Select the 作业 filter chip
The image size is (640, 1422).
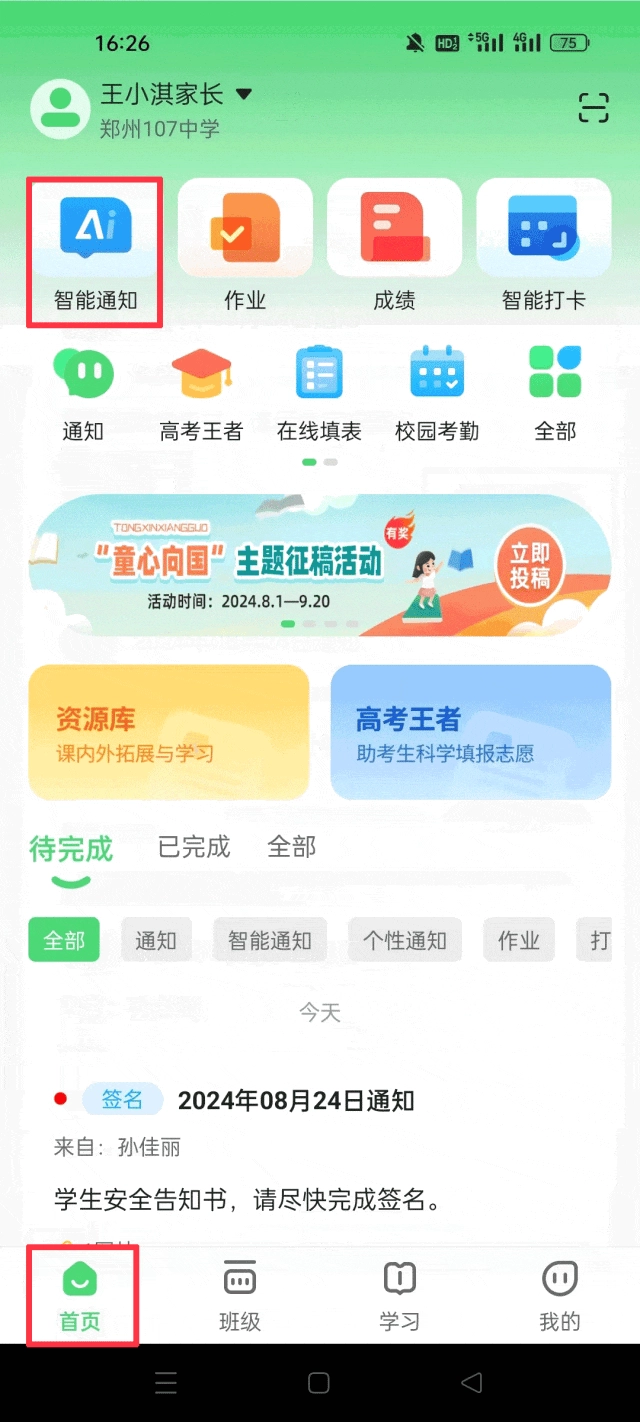pyautogui.click(x=519, y=940)
